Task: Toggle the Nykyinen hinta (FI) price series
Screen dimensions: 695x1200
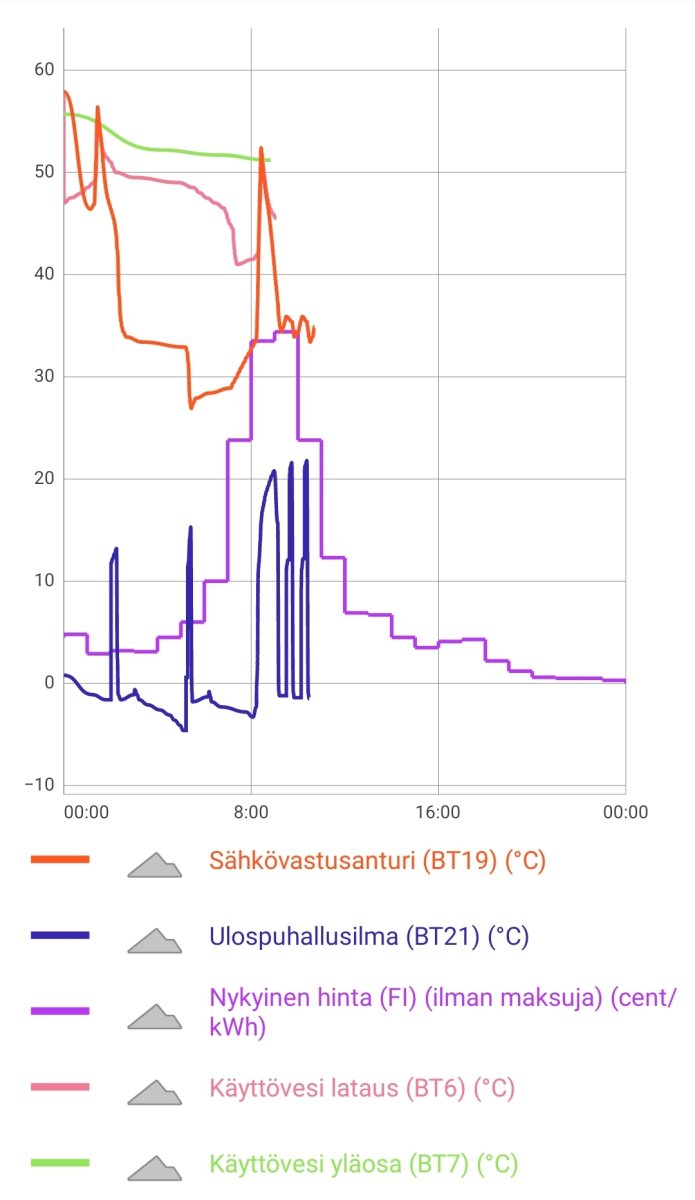Action: (442, 1011)
